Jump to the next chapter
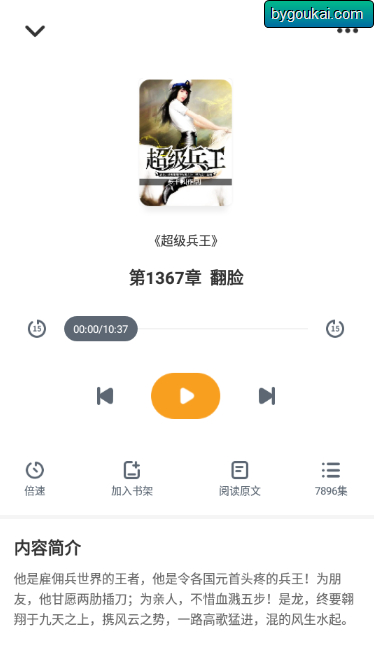This screenshot has width=374, height=645. [x=267, y=396]
